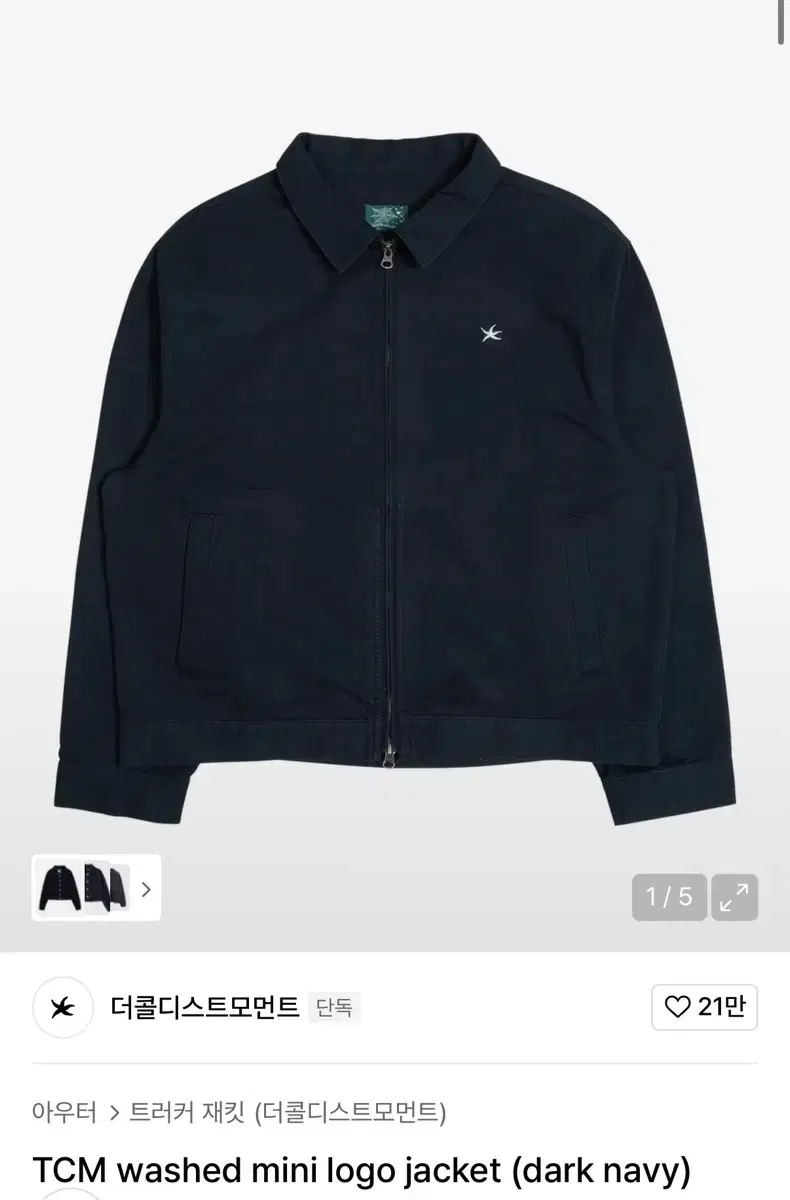Like the brand with the heart button

click(x=704, y=1006)
